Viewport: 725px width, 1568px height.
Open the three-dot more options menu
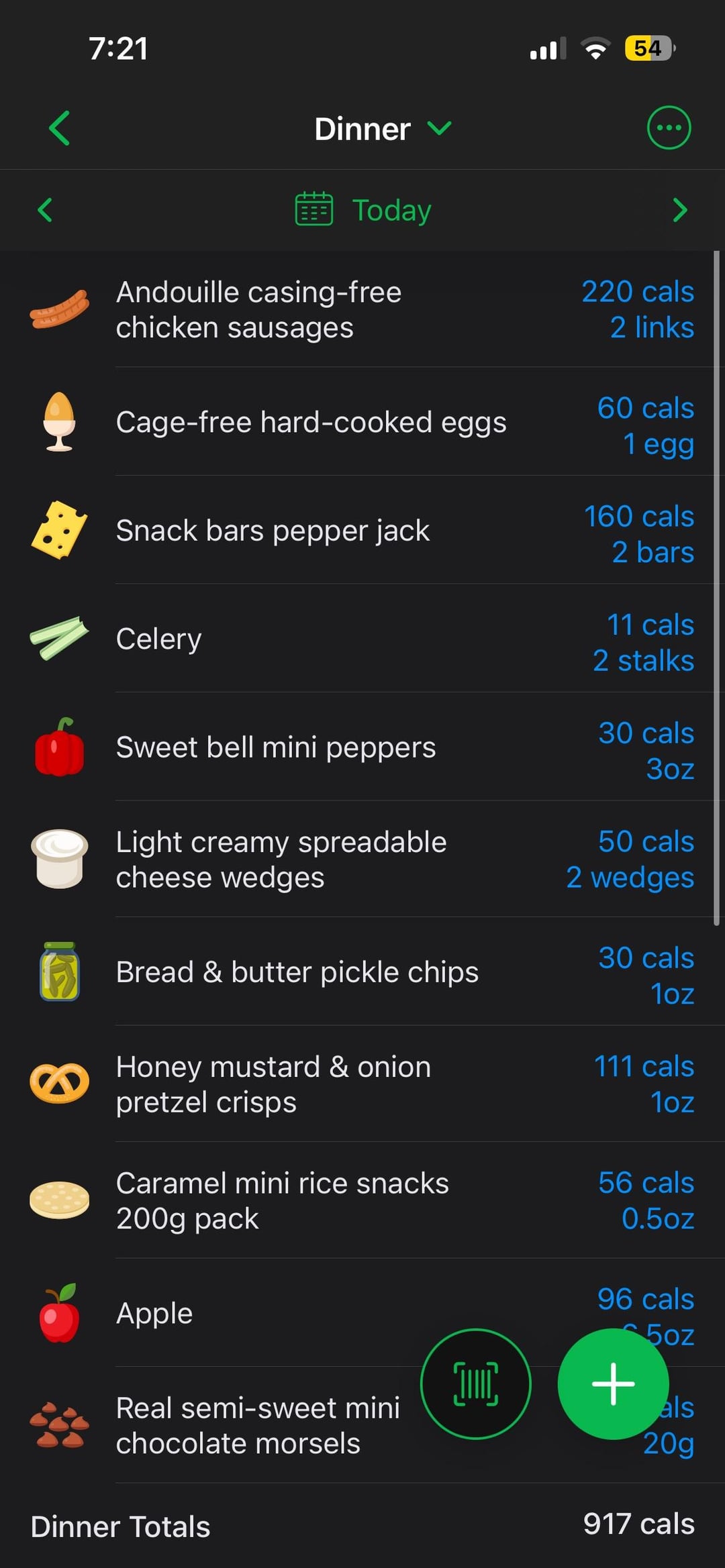coord(669,127)
